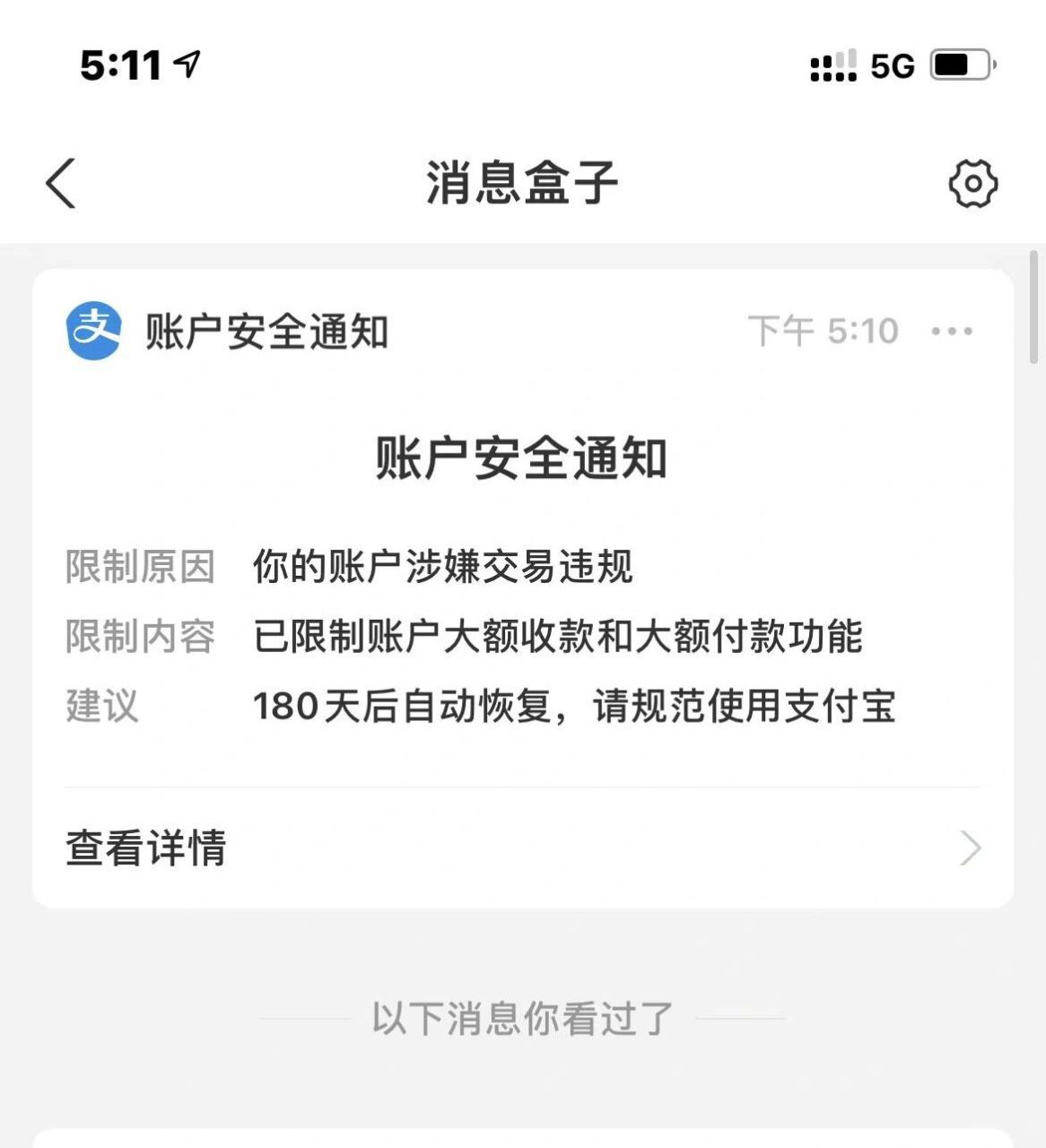Tap the 5G network indicator

coord(891,65)
